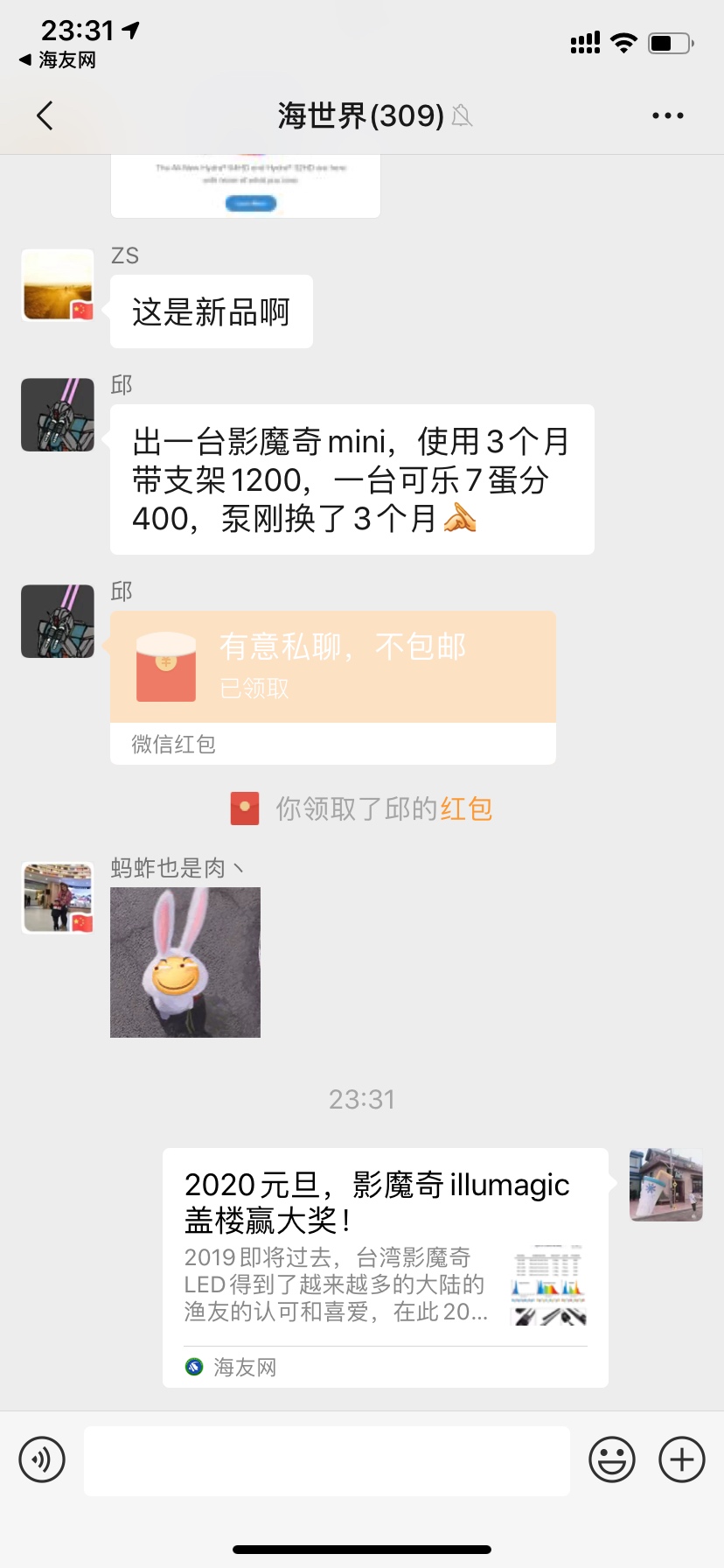Screen dimensions: 724x1568
Task: Tap the message text input field
Action: [x=327, y=1460]
